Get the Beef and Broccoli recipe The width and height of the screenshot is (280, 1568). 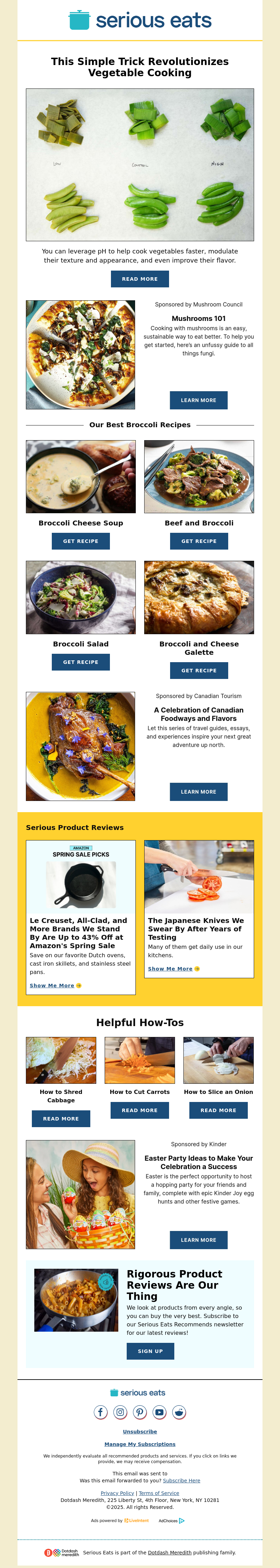click(199, 540)
